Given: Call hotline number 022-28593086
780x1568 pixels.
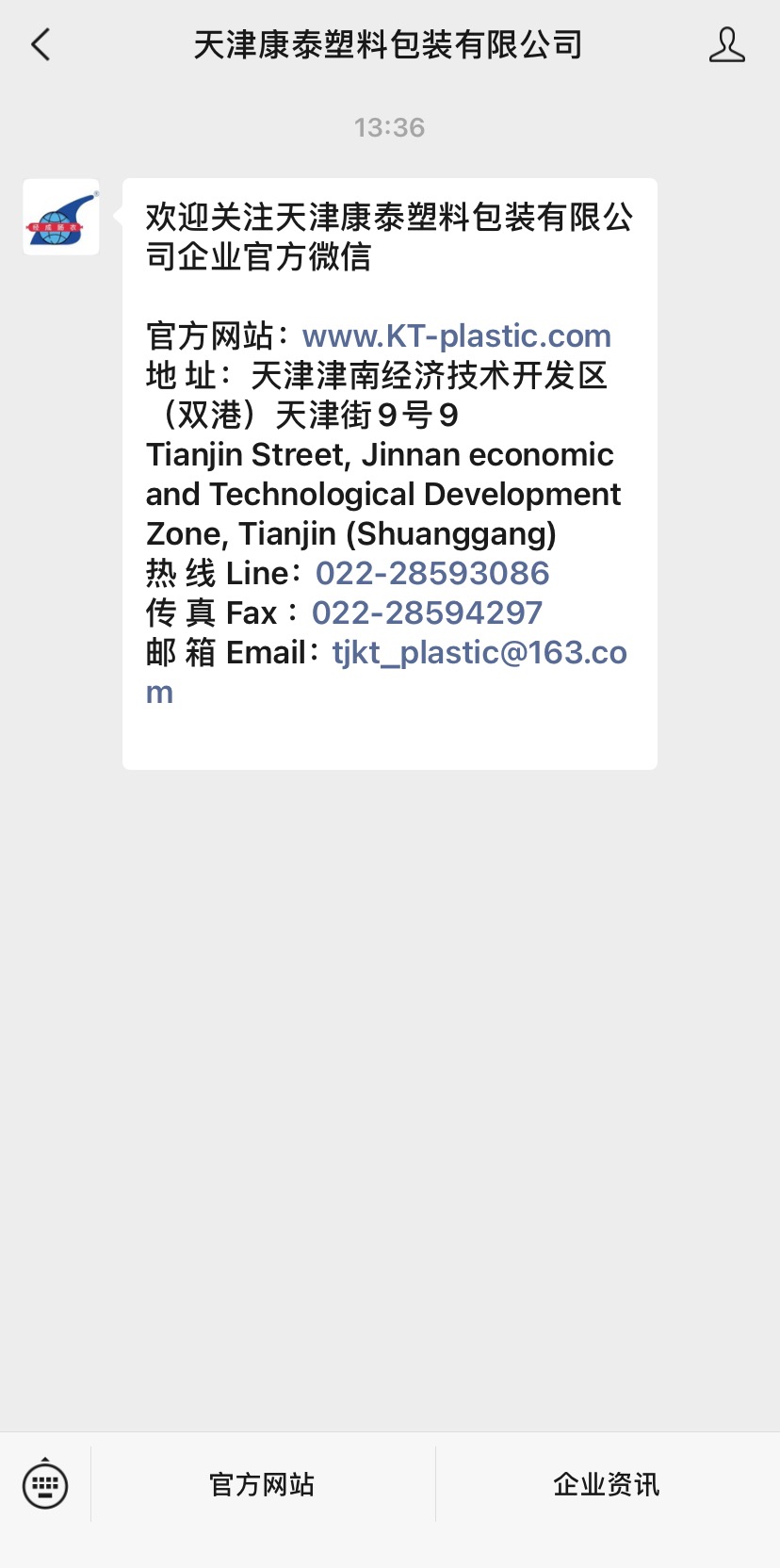Looking at the screenshot, I should [432, 573].
